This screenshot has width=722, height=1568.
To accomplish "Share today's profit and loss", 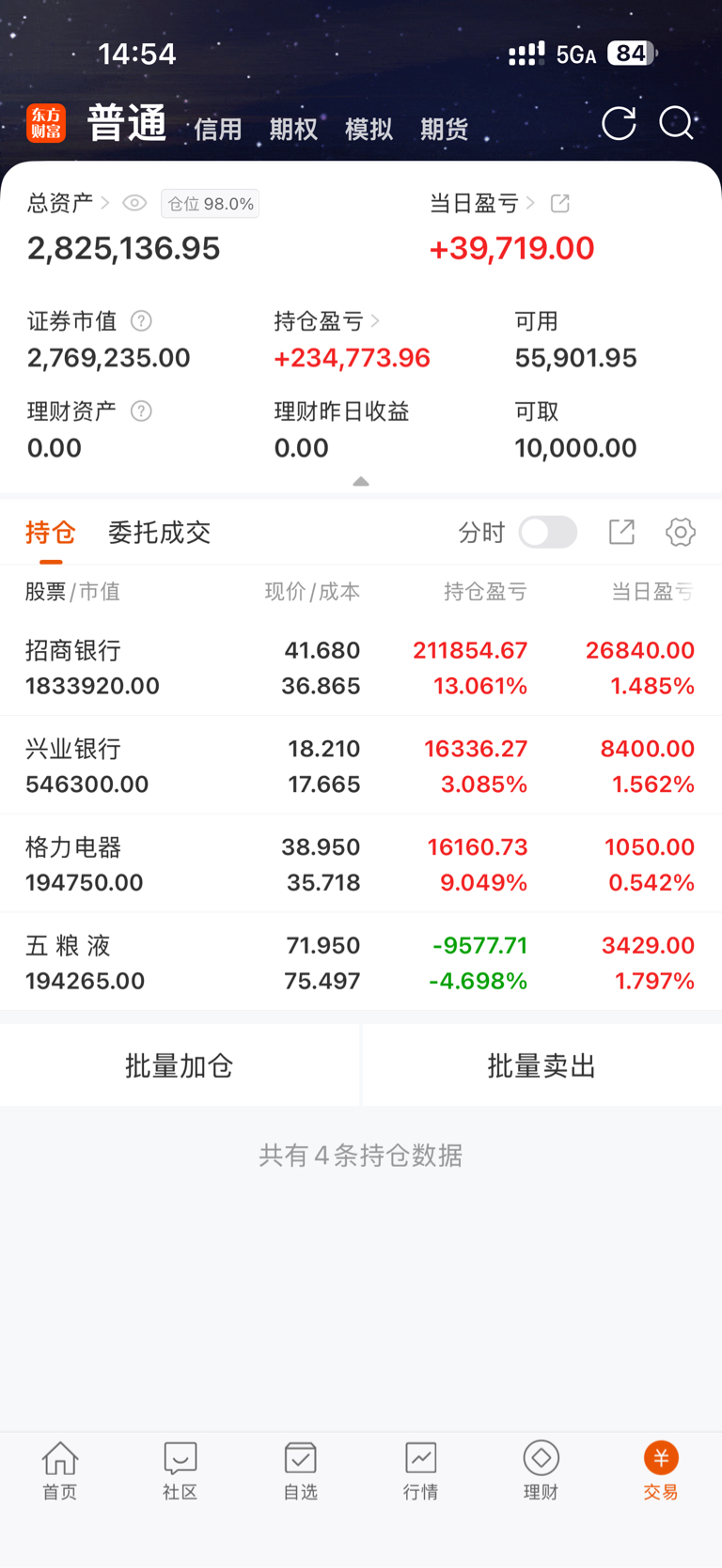I will pyautogui.click(x=560, y=203).
